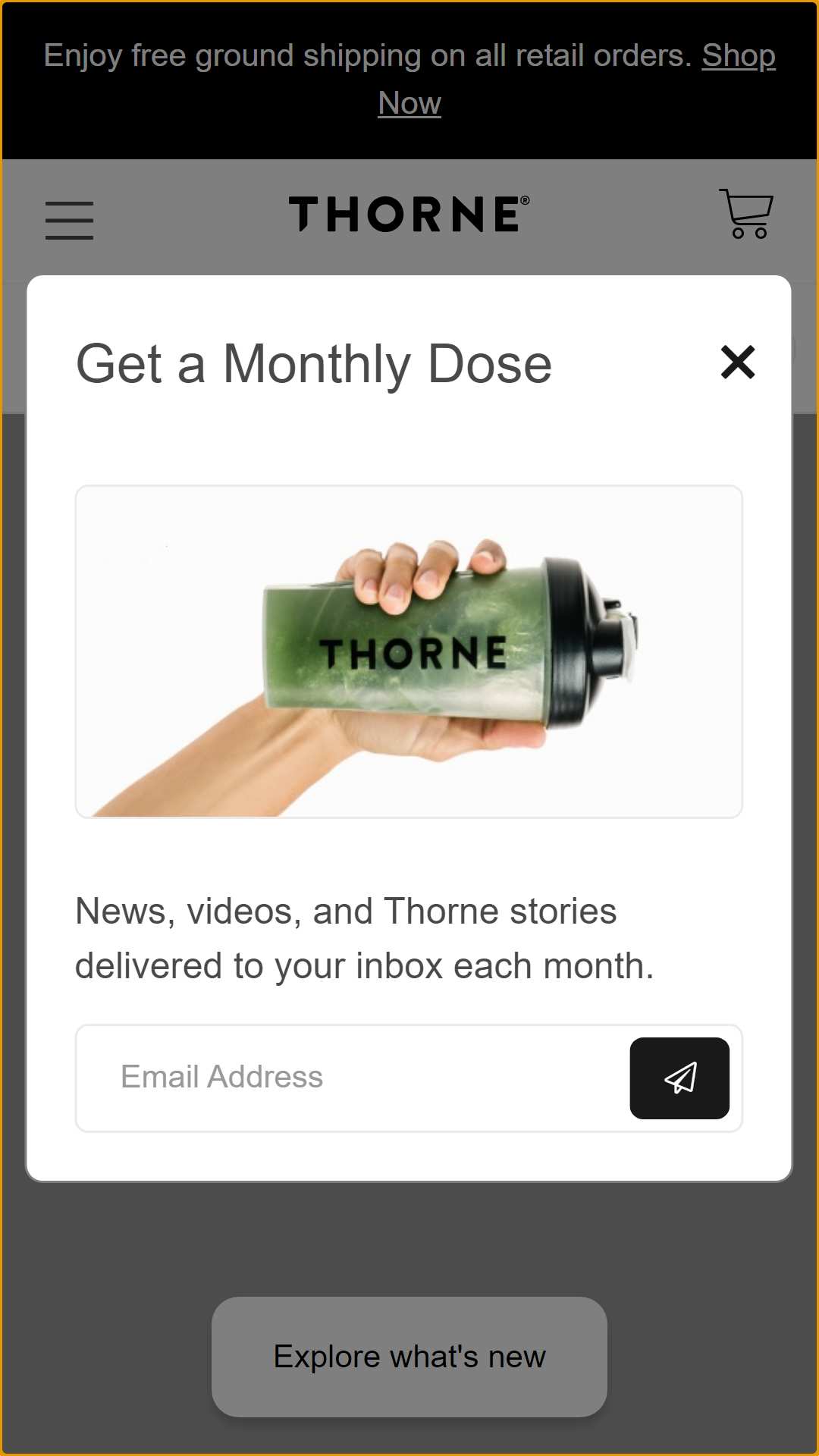Tap Explore what's new button
Image resolution: width=819 pixels, height=1456 pixels.
point(409,1357)
